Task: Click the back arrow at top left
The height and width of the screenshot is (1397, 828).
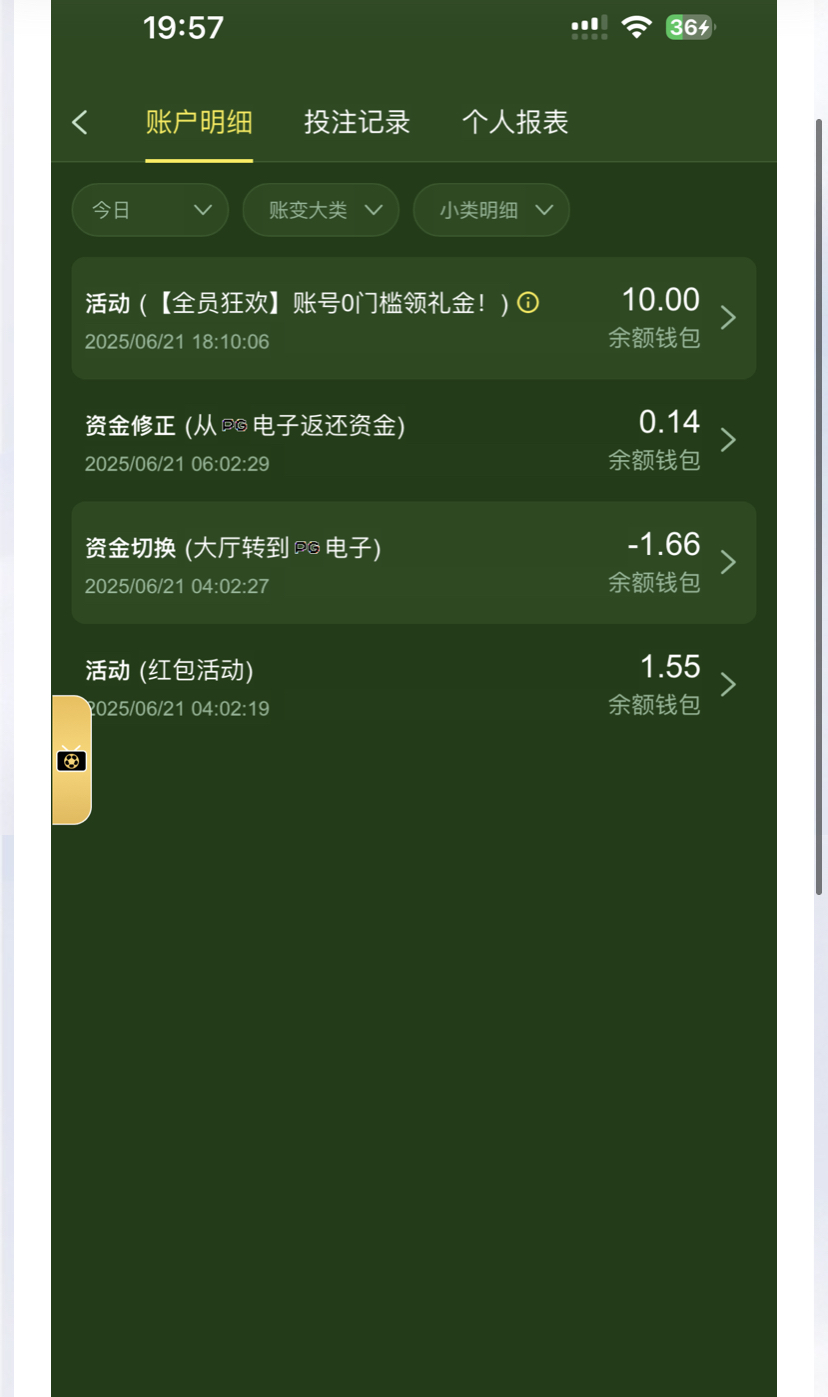Action: point(79,121)
